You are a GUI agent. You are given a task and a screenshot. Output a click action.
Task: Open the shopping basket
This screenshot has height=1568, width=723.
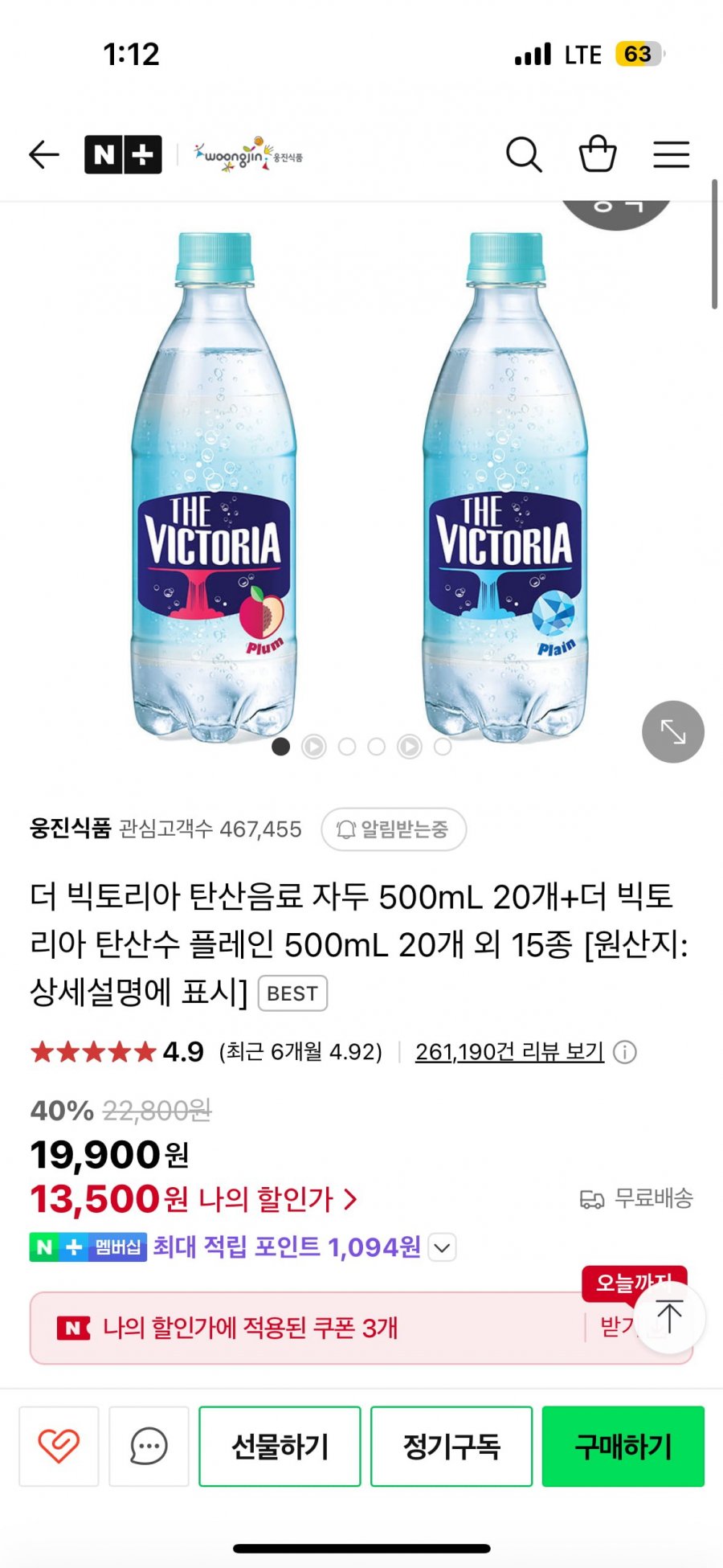598,154
